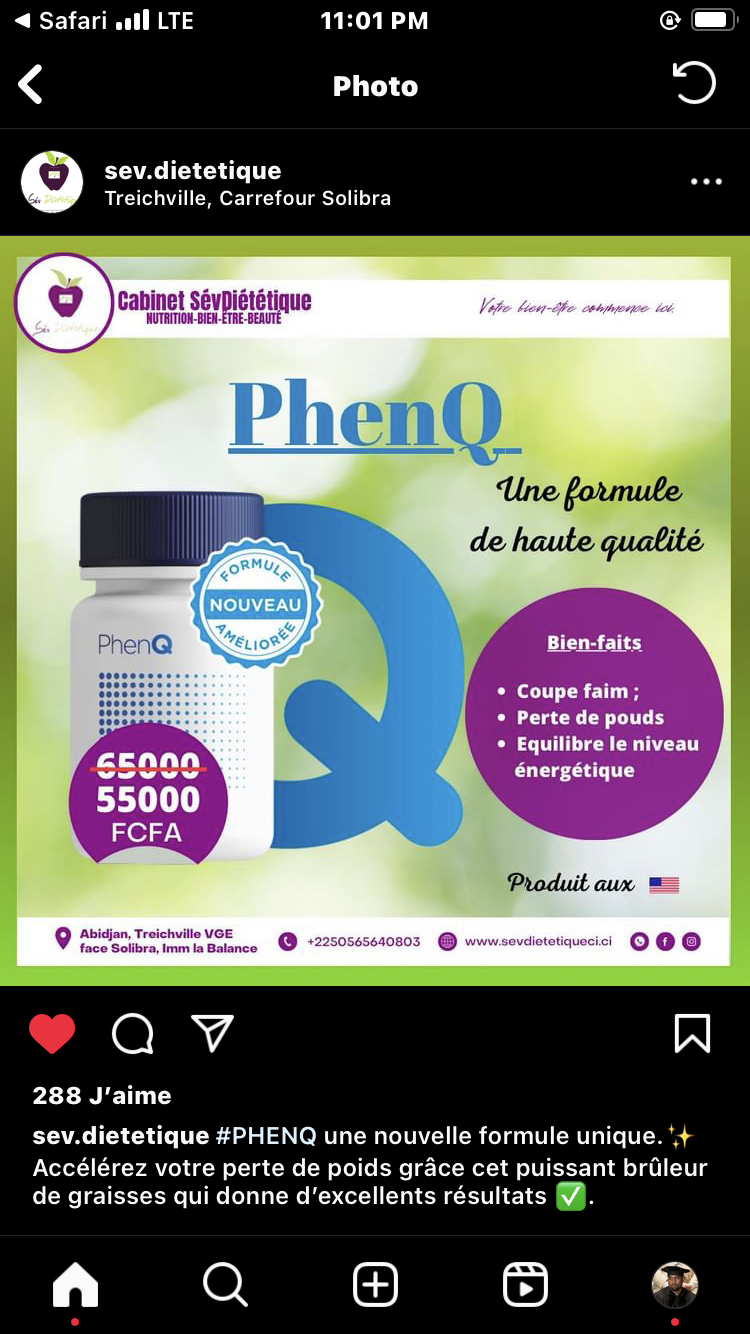Unlike the PhenQ post
Screen dimensions: 750x1334
click(52, 1033)
